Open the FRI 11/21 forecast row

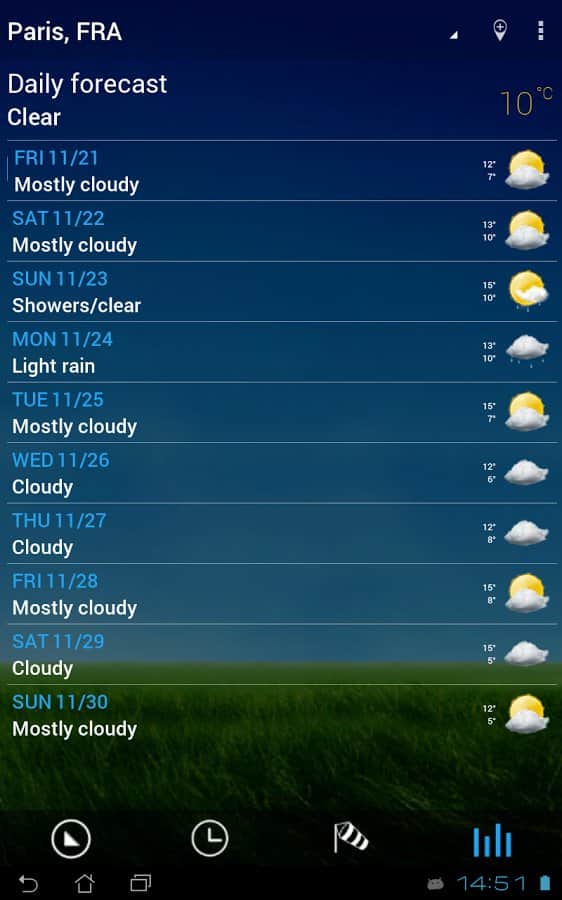[282, 170]
